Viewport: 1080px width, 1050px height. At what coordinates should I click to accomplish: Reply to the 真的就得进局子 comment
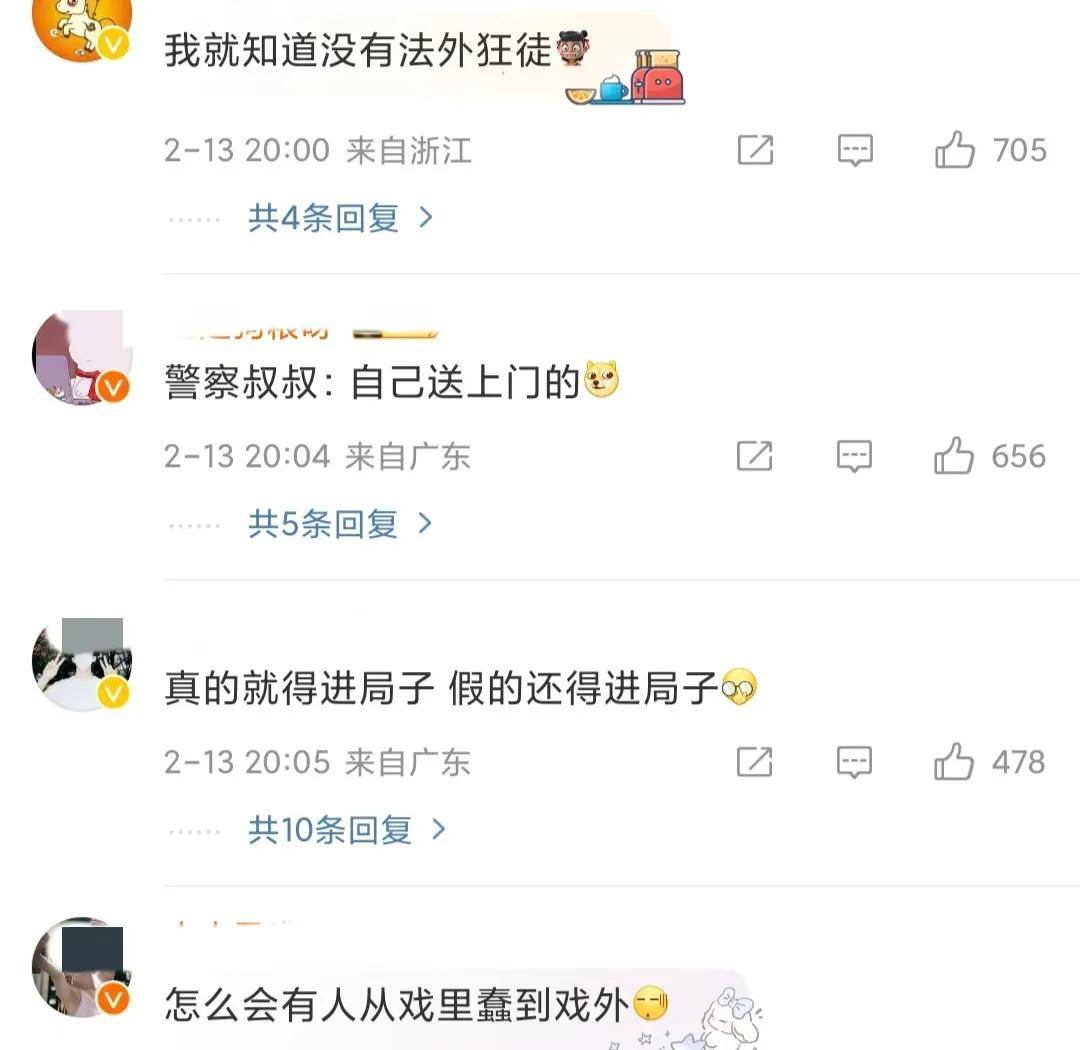pos(855,763)
